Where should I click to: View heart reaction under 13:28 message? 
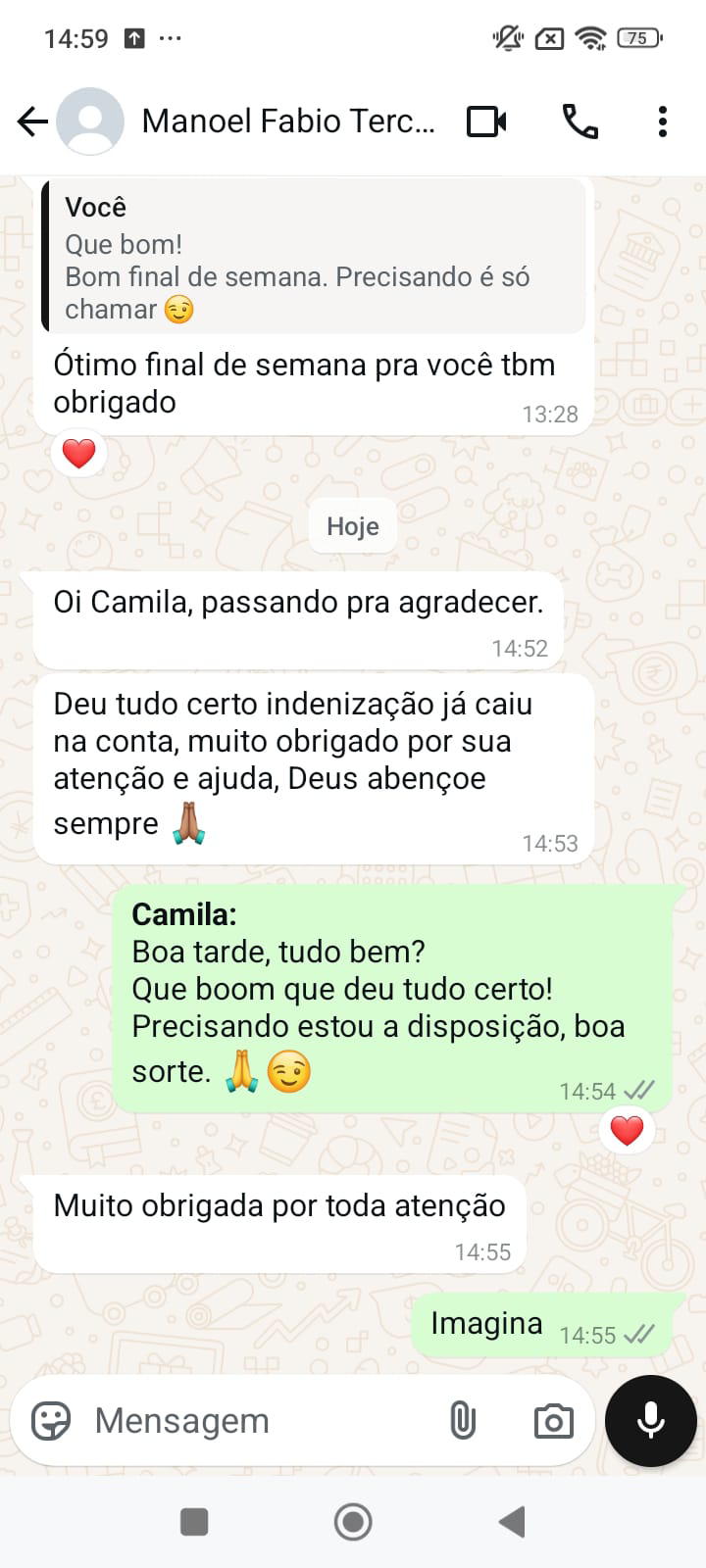pyautogui.click(x=78, y=454)
